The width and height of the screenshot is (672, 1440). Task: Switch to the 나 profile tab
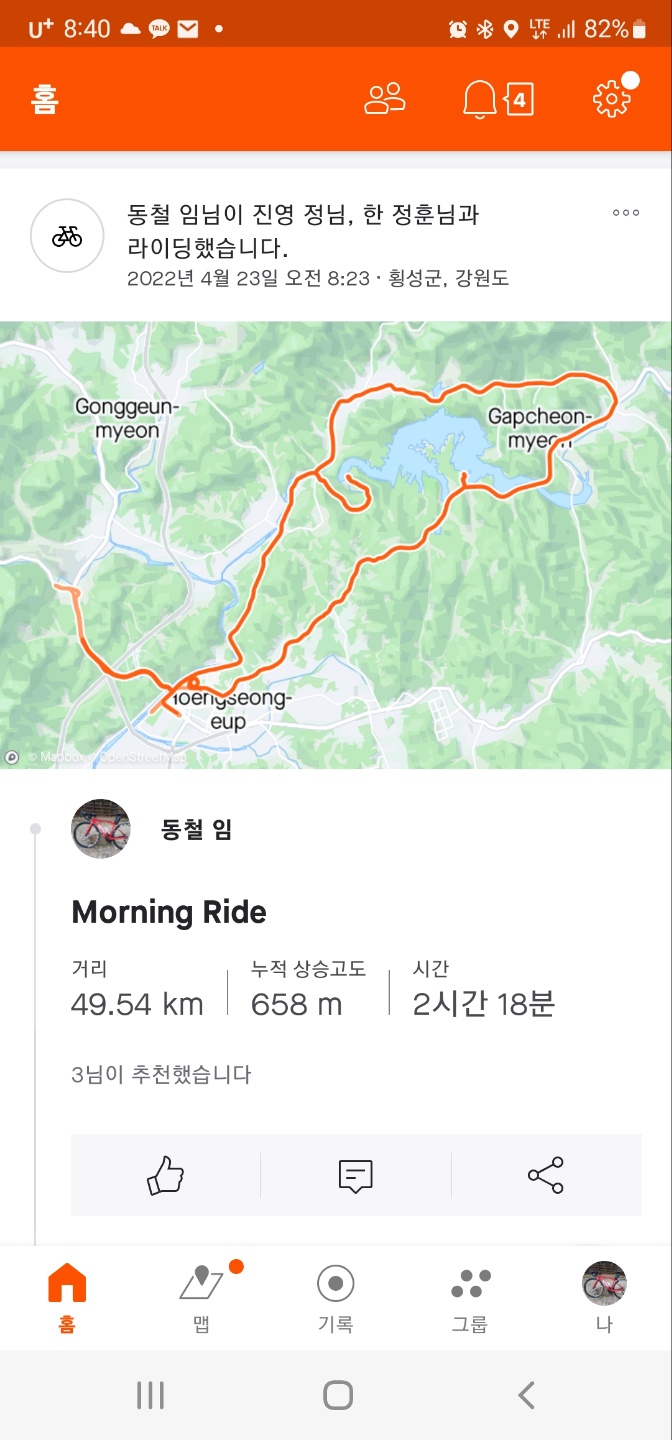click(x=604, y=1297)
